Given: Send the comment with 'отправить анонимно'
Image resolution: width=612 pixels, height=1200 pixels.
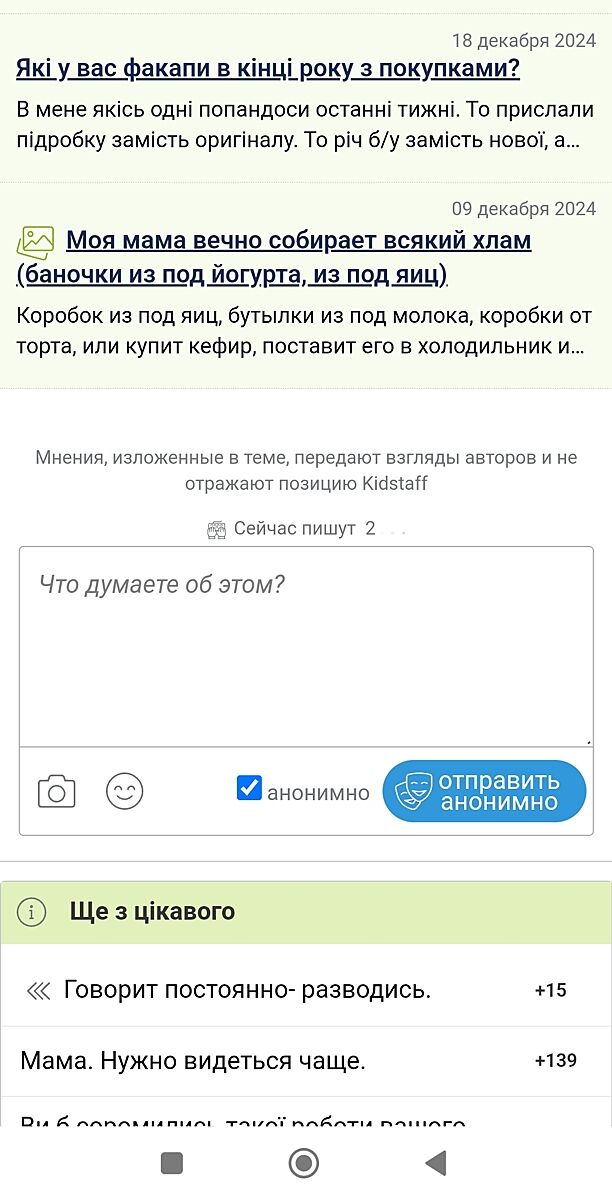Looking at the screenshot, I should [484, 791].
